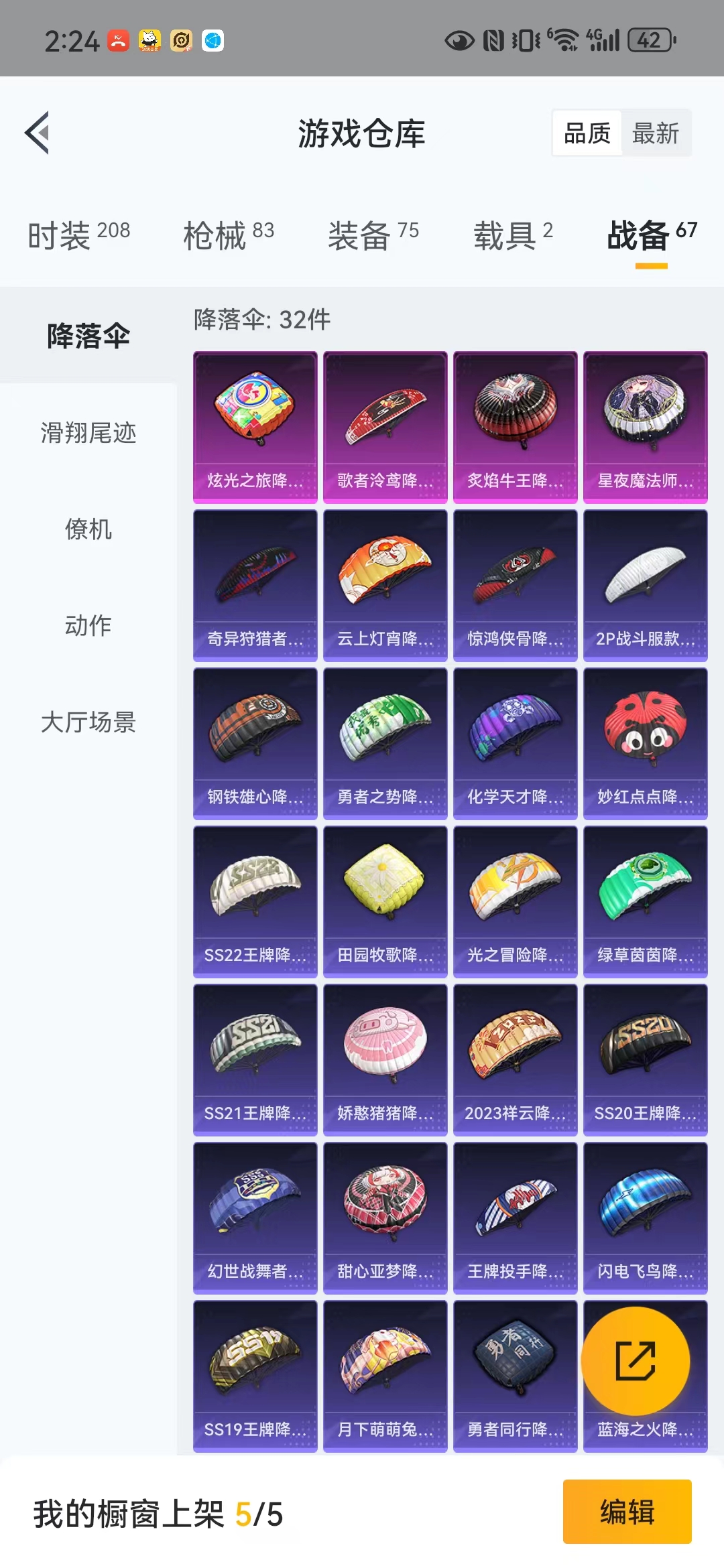Tap the 编辑 button
The height and width of the screenshot is (1568, 724).
click(627, 1512)
